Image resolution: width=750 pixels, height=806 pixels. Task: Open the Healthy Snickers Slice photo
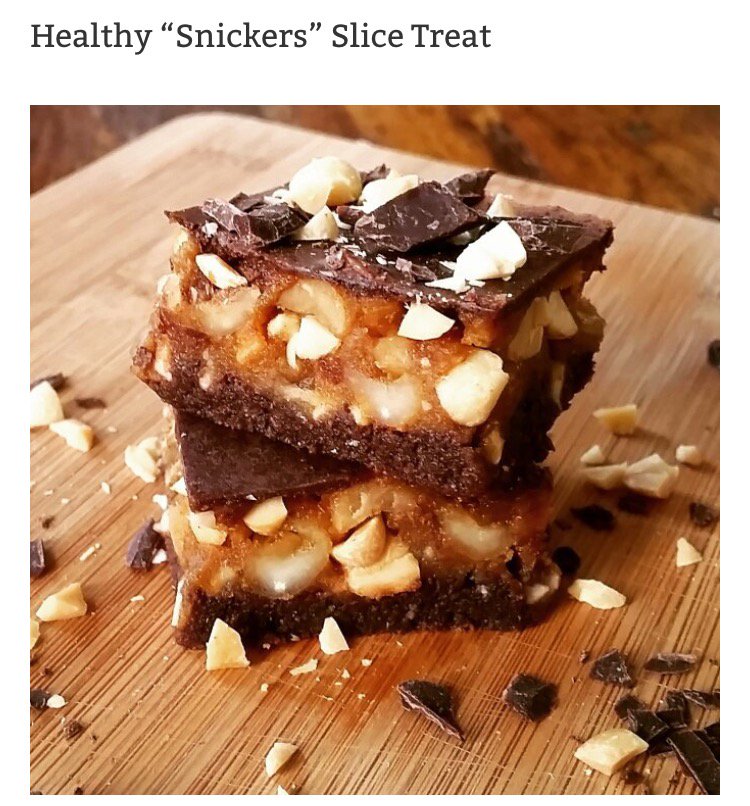tap(374, 450)
